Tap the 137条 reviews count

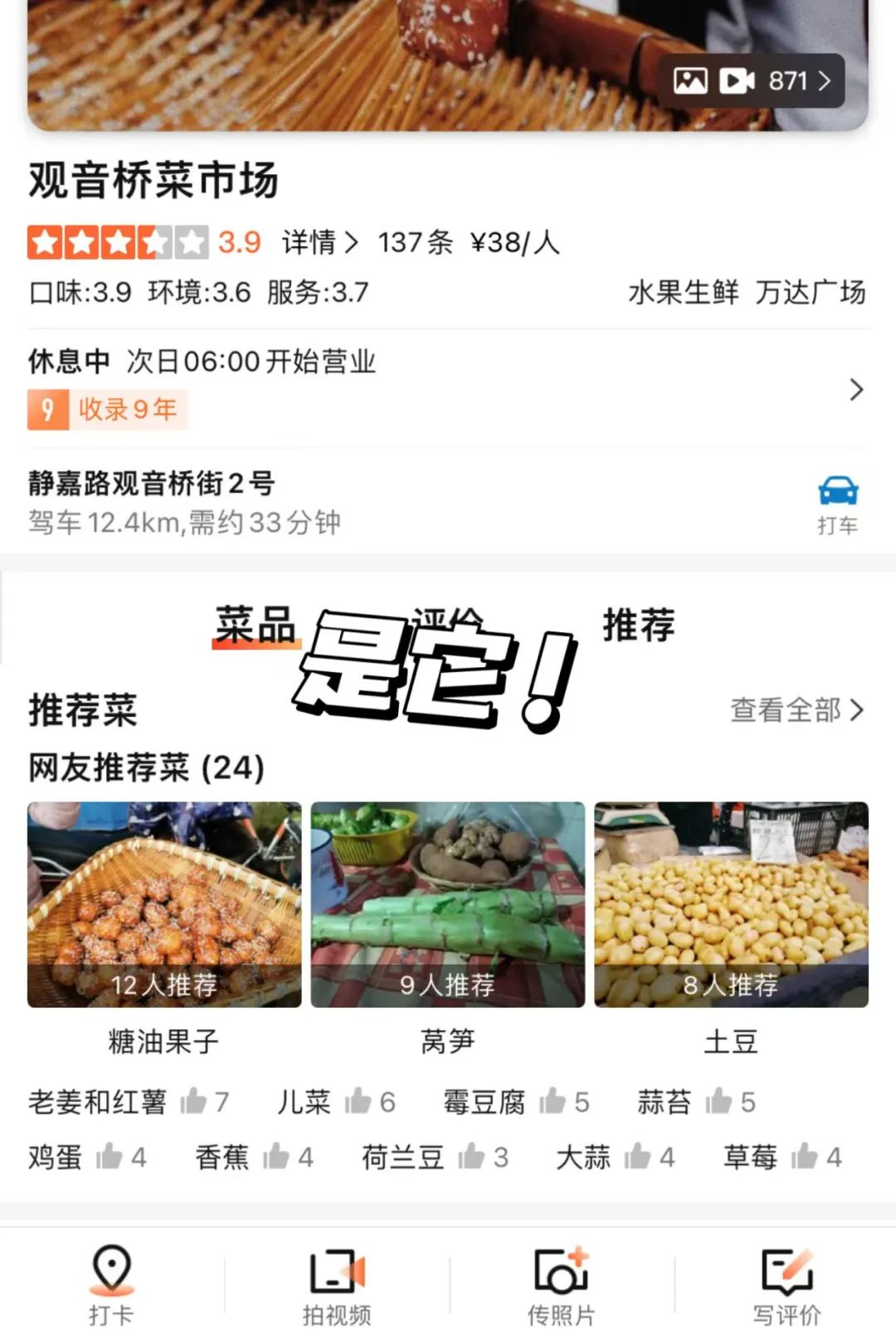pyautogui.click(x=413, y=242)
